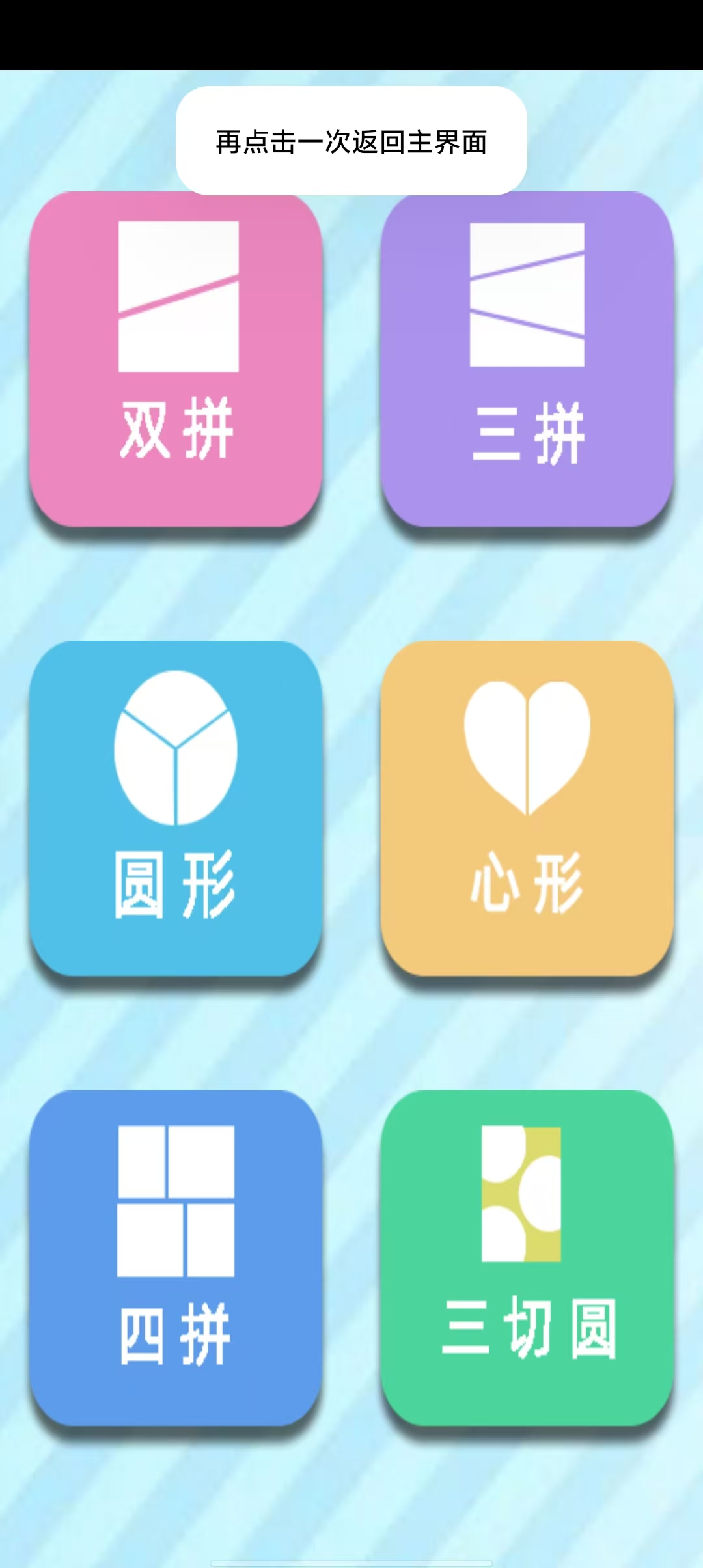Select the 四拼 four-photo grid layout
The height and width of the screenshot is (1568, 703).
point(176,1257)
